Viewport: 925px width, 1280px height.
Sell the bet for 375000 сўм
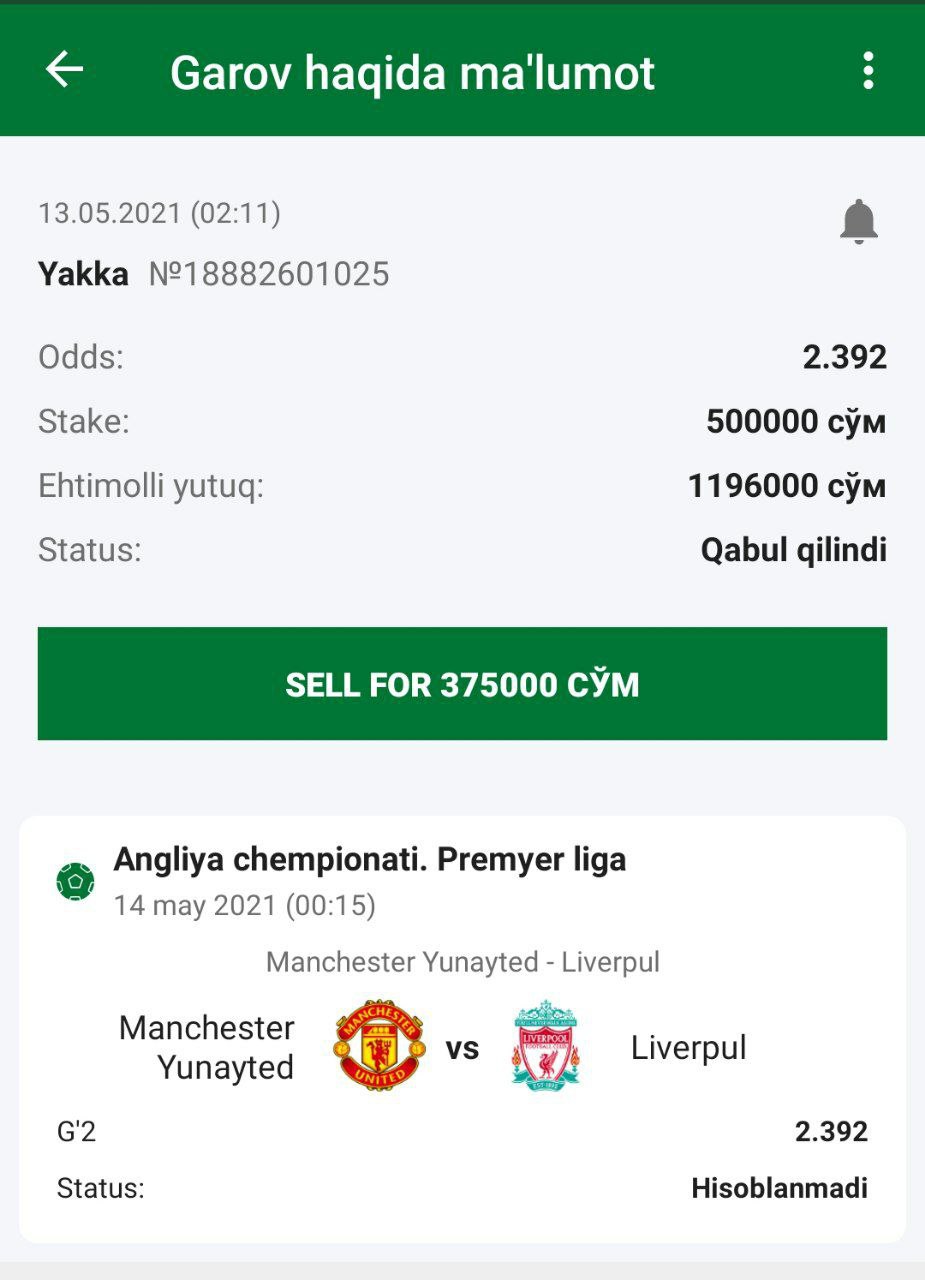point(462,684)
